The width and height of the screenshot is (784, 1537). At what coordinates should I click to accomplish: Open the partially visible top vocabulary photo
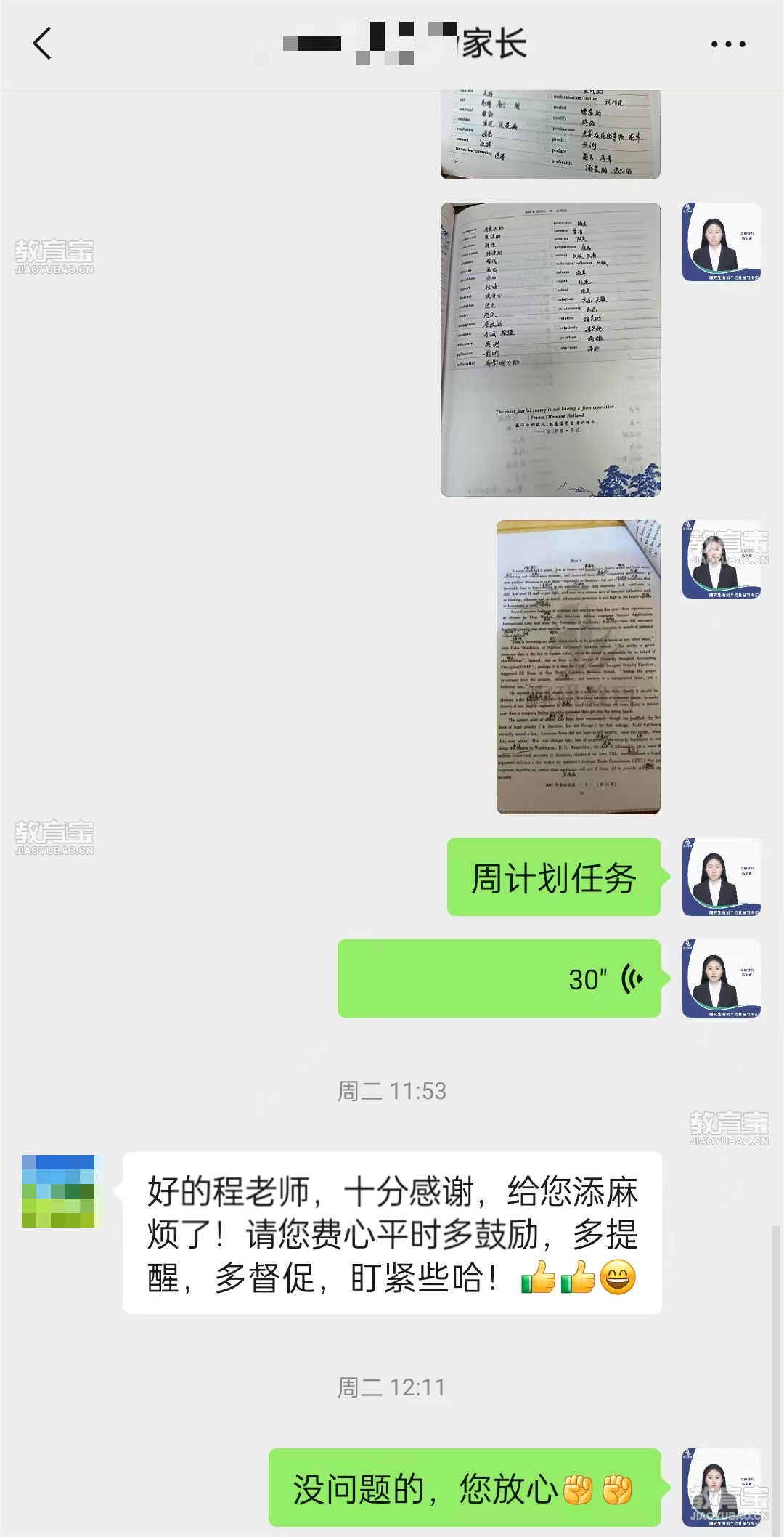[550, 134]
